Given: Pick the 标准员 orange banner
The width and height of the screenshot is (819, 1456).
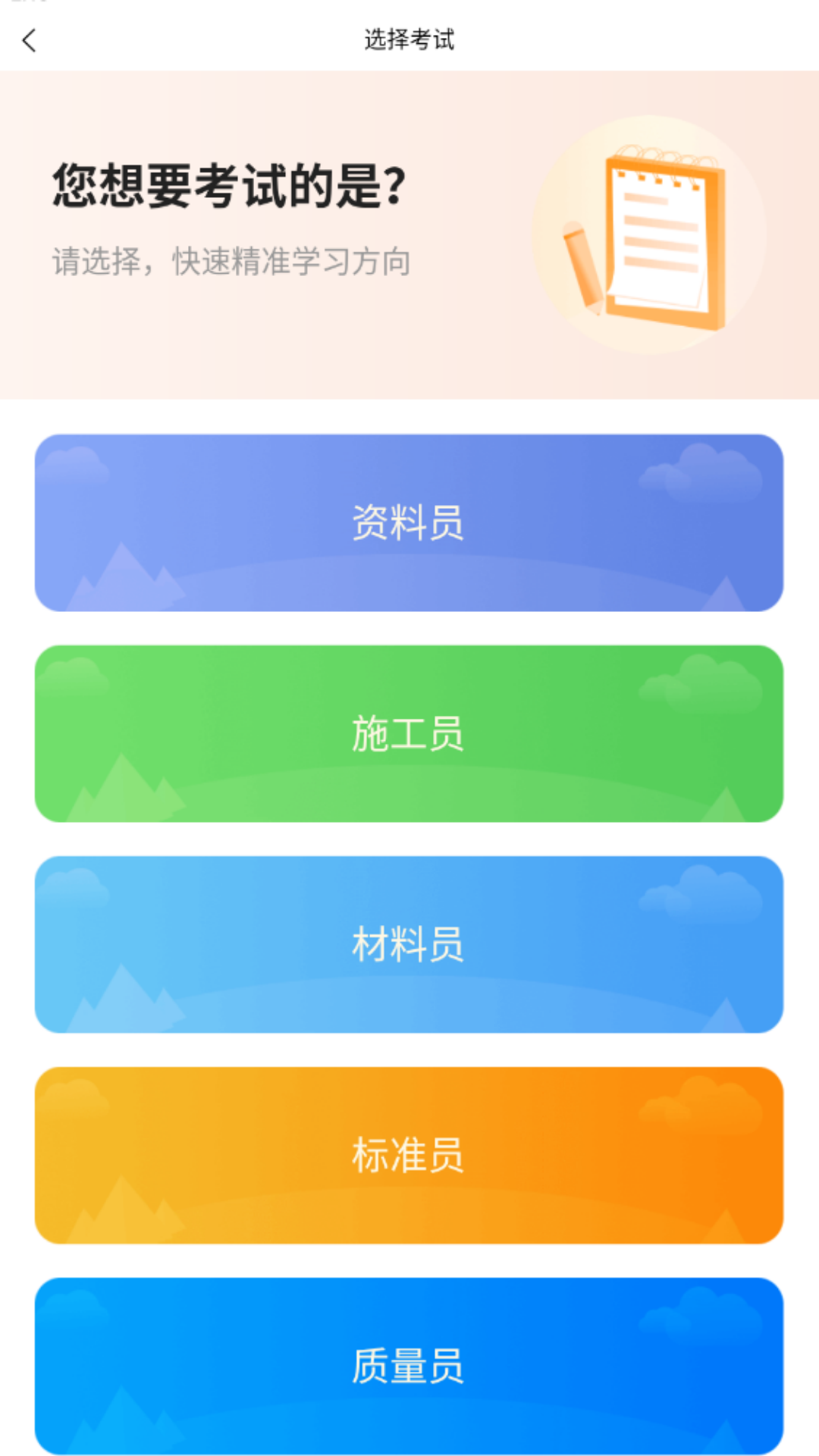Looking at the screenshot, I should 409,1156.
